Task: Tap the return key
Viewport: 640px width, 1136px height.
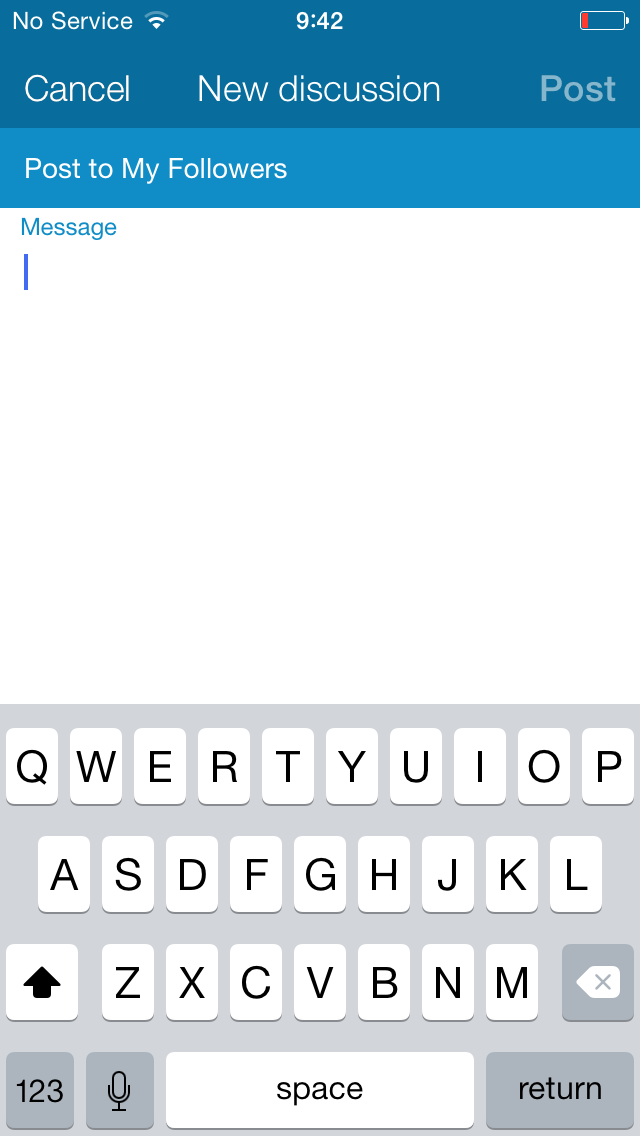Action: click(560, 1090)
